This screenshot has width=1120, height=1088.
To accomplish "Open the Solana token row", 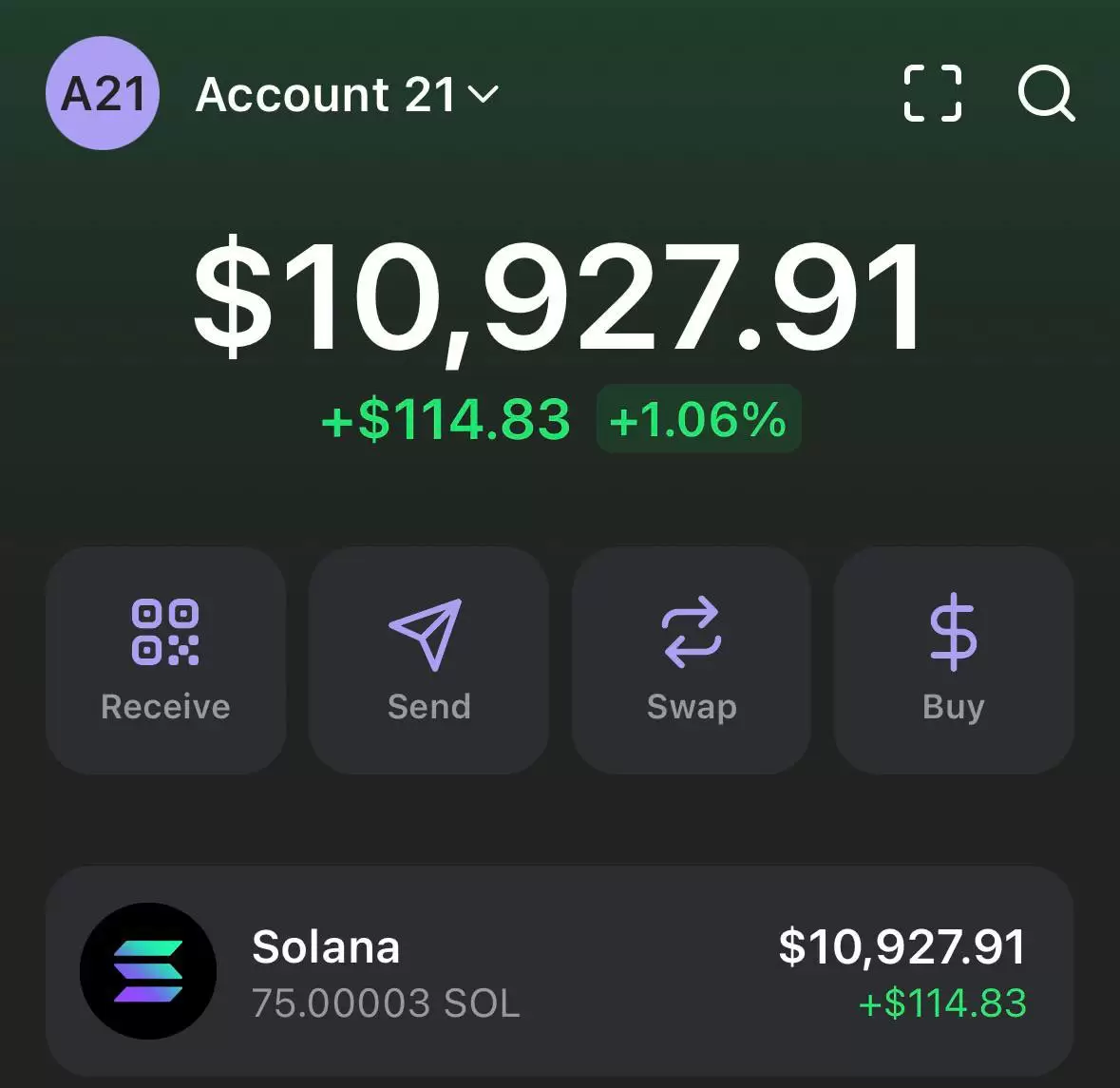I will pyautogui.click(x=560, y=972).
